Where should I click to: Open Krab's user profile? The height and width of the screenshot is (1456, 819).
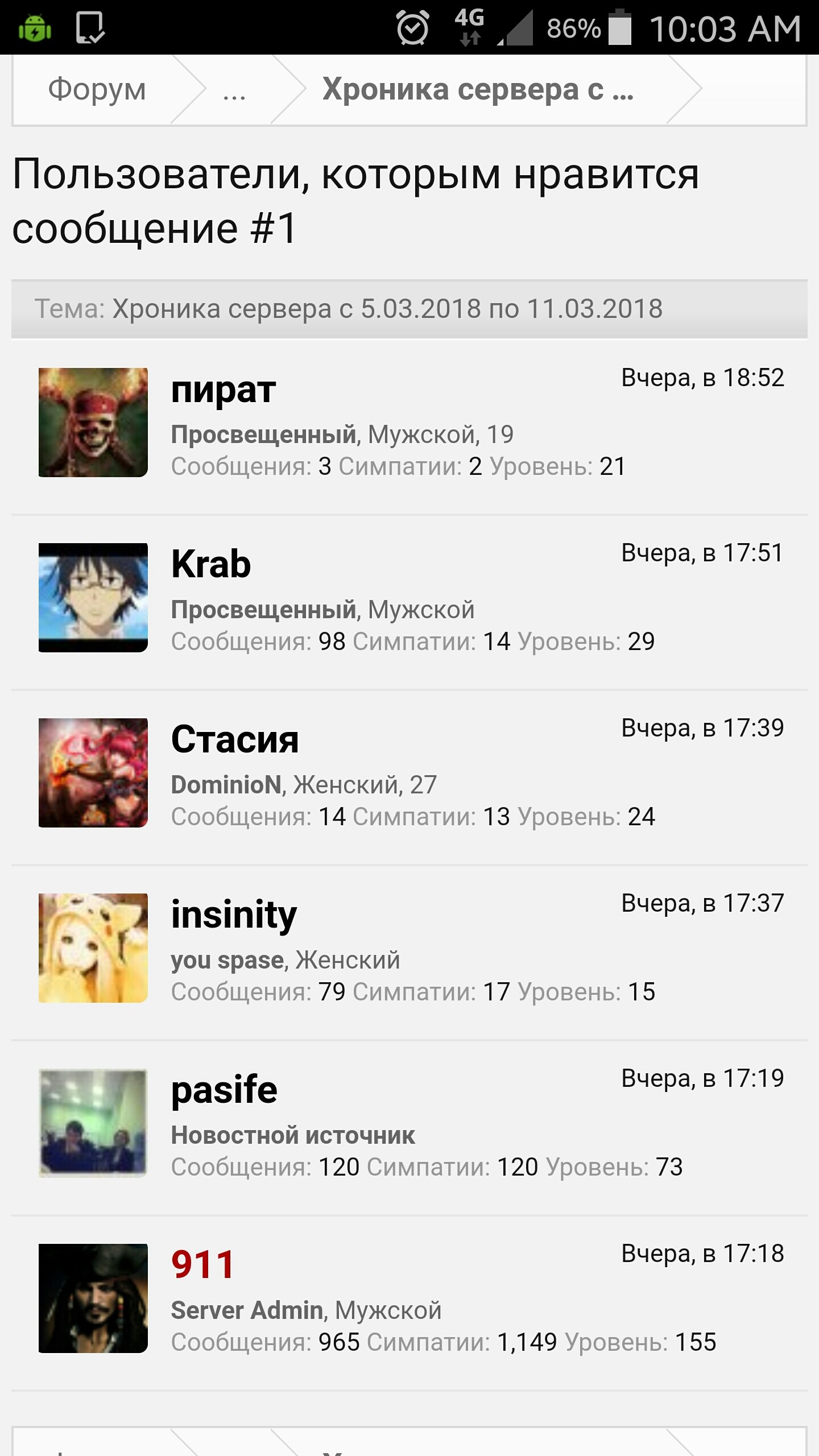(211, 564)
